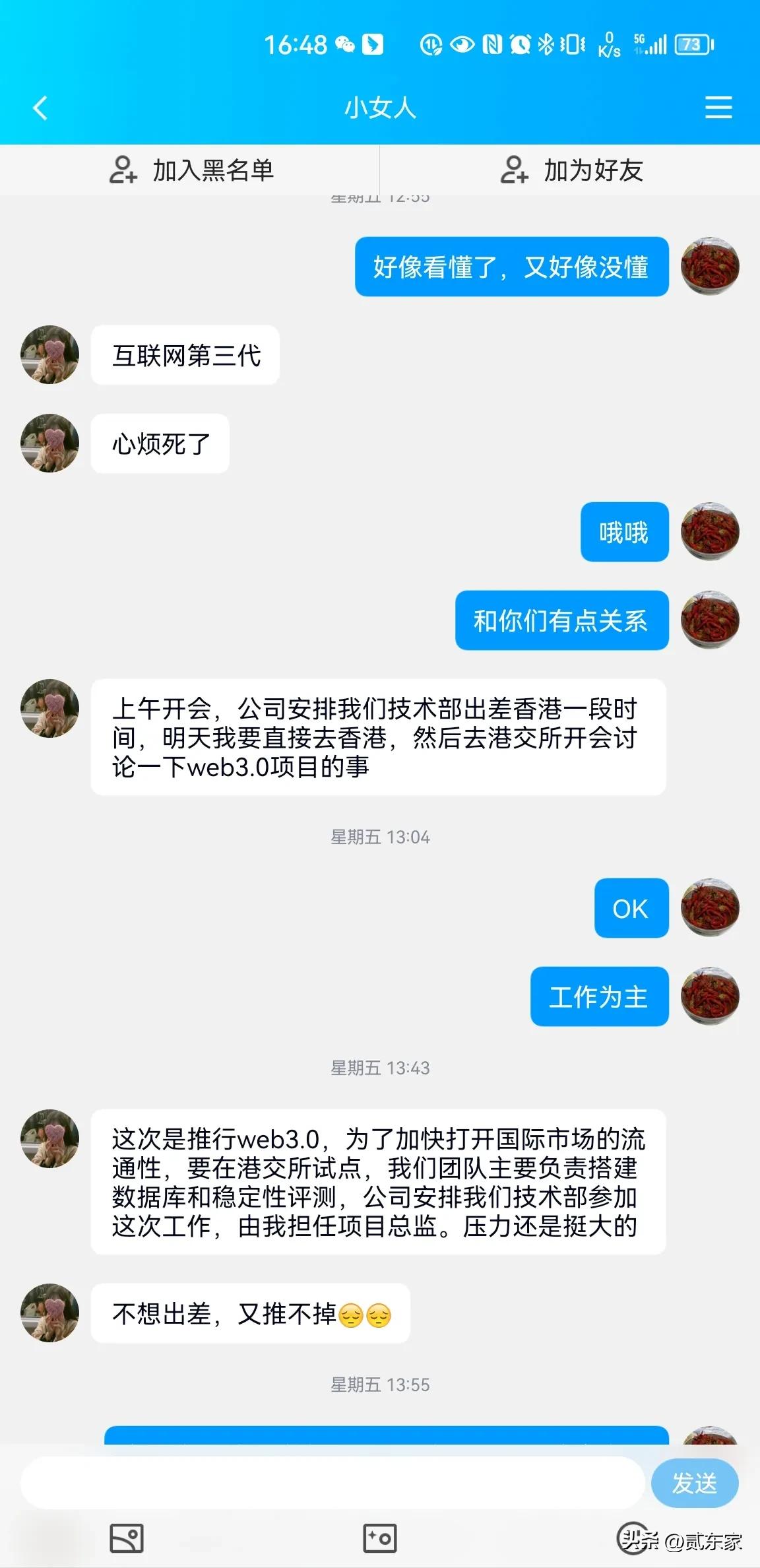Tap the 工作为主 message bubble
The image size is (760, 1568).
(598, 996)
